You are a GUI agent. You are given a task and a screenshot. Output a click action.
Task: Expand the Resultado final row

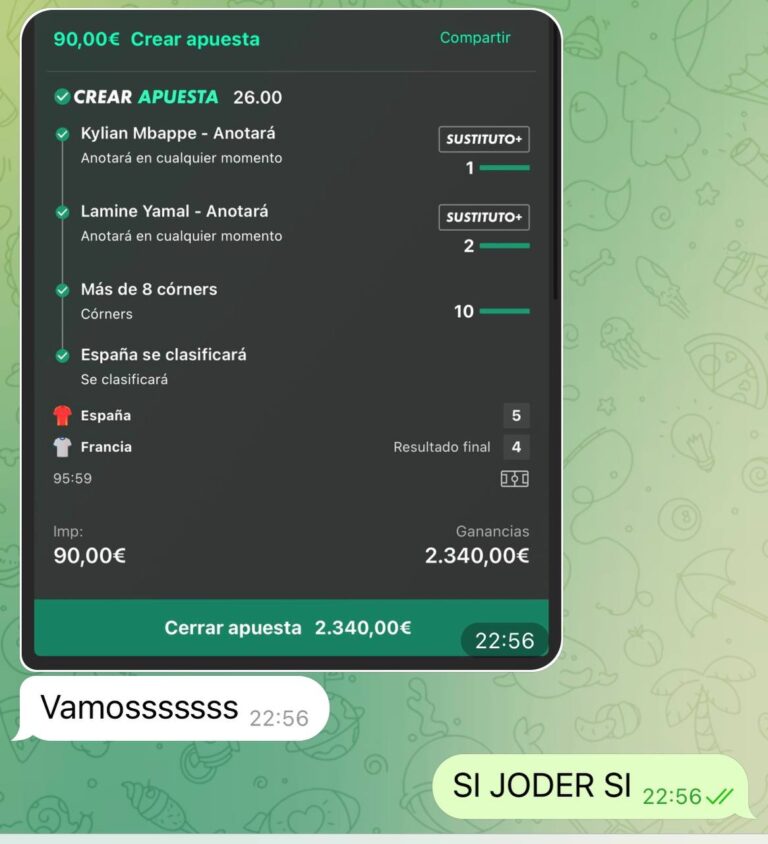[x=441, y=447]
